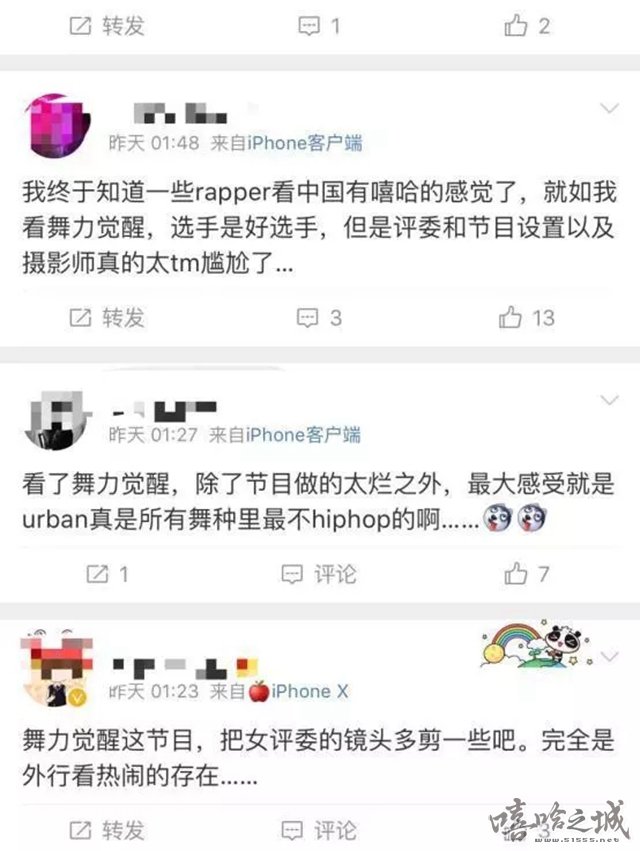The image size is (640, 851).
Task: Like the rapper post with 13 likes
Action: 526,318
